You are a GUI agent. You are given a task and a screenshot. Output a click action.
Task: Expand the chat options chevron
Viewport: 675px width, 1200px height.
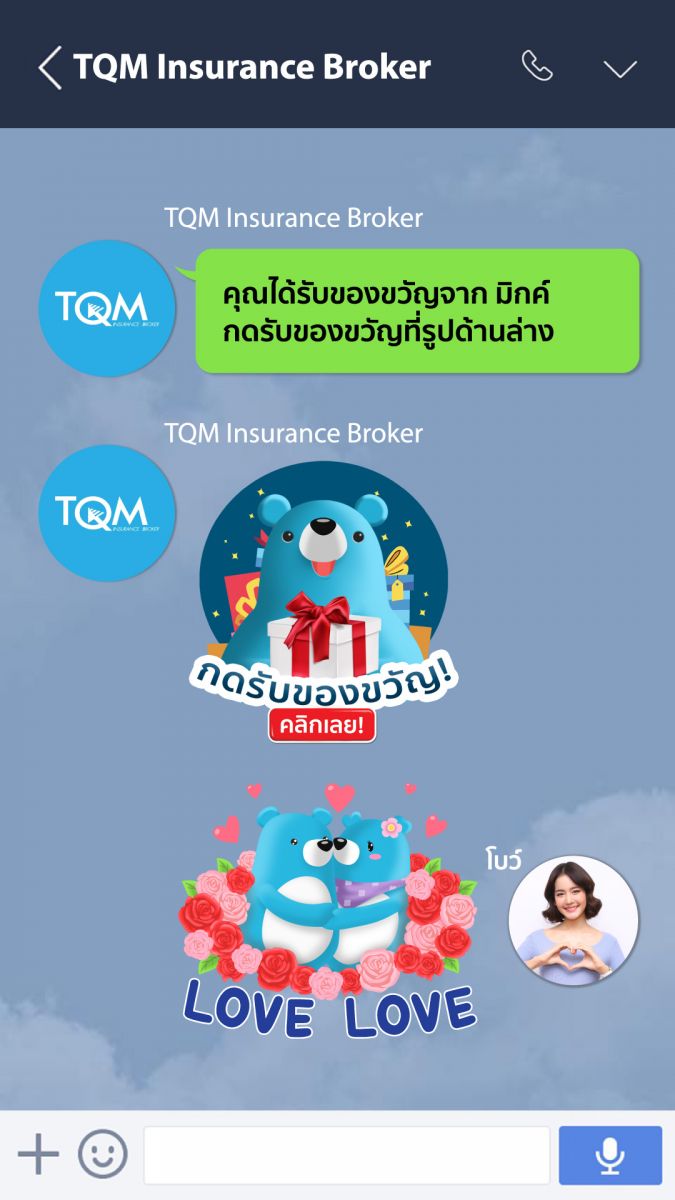tap(620, 68)
